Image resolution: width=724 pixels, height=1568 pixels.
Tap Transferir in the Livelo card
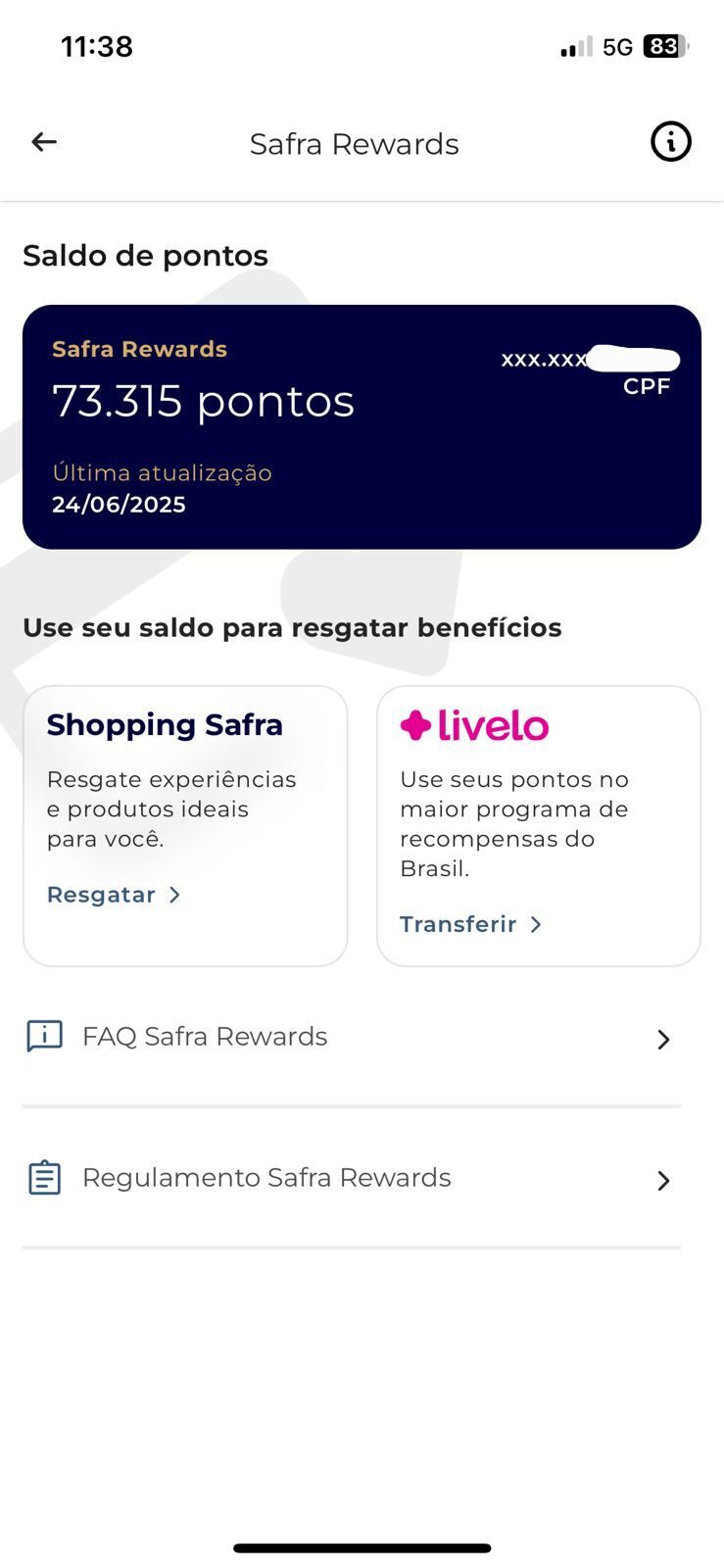tap(470, 924)
